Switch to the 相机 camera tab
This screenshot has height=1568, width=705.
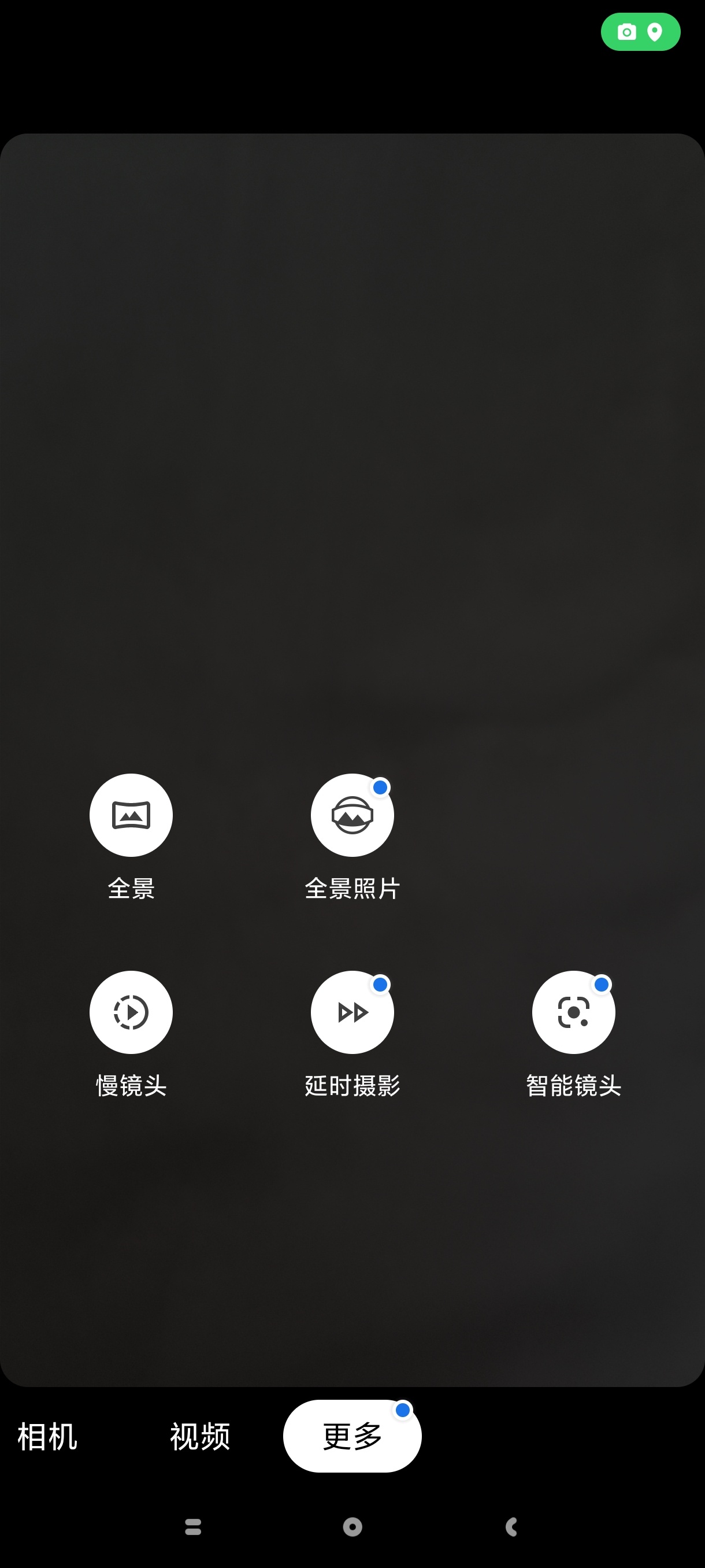coord(47,1437)
